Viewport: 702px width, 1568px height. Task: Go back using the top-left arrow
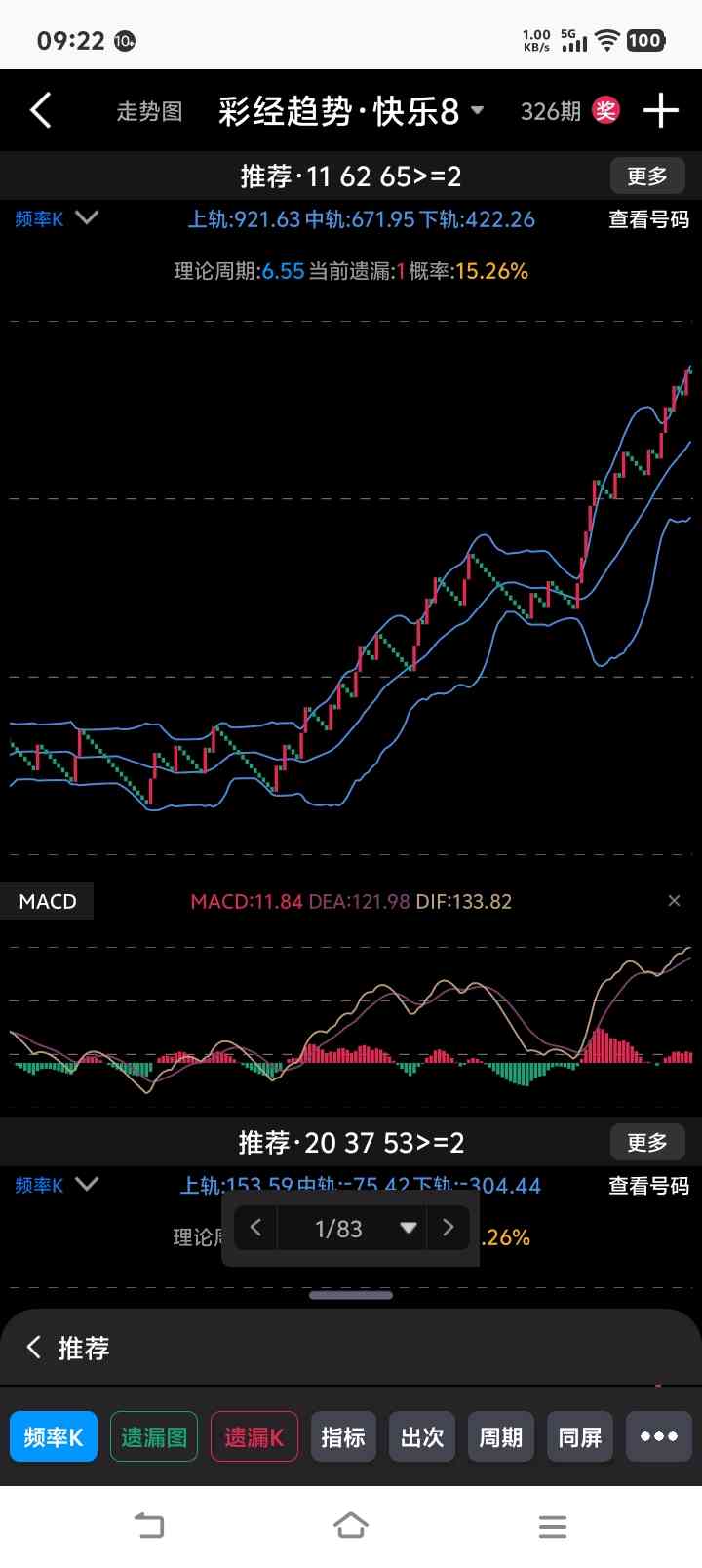pos(41,111)
